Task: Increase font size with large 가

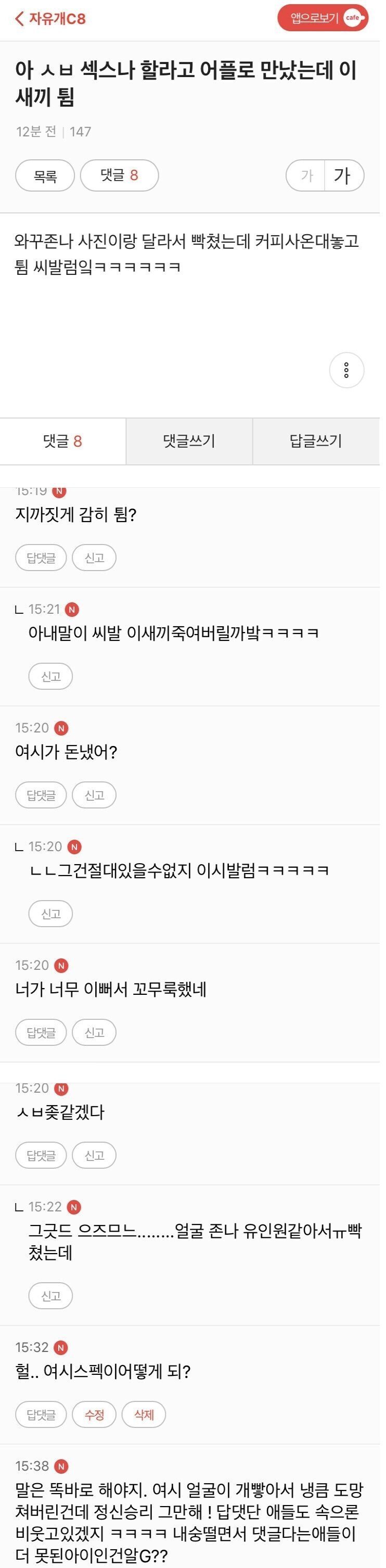Action: [344, 176]
